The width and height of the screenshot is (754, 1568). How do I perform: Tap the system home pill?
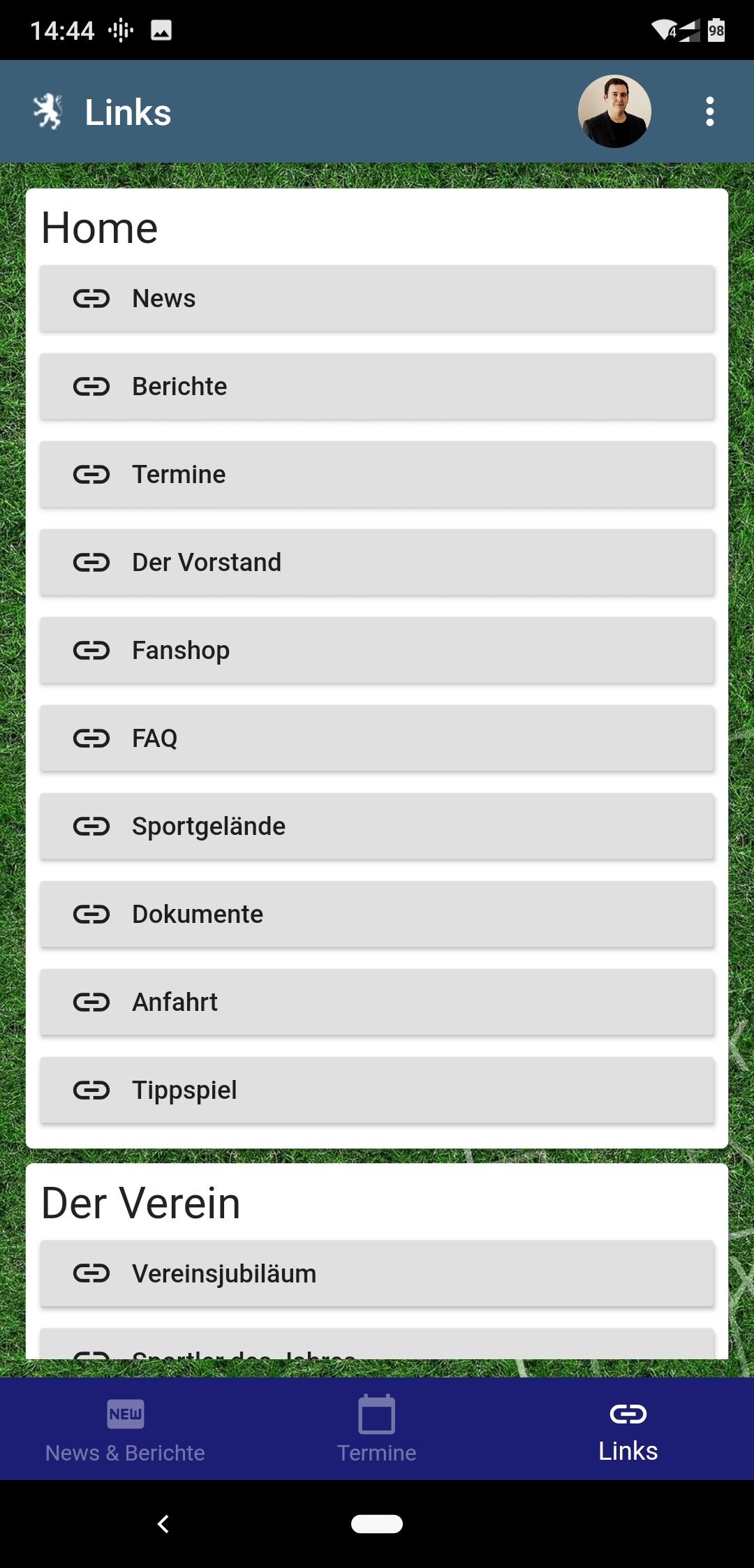(377, 1524)
